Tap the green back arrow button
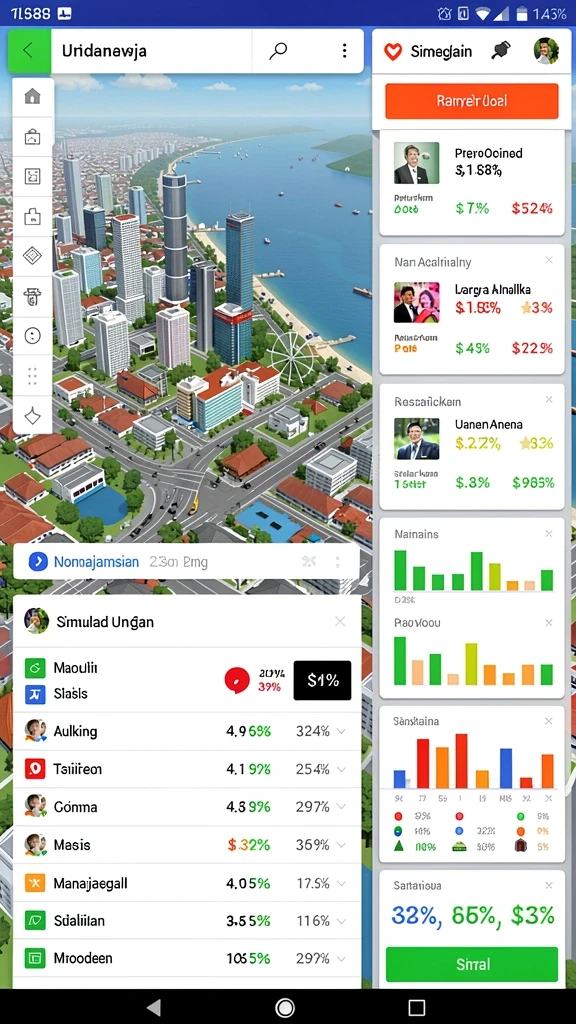The width and height of the screenshot is (576, 1024). point(29,50)
